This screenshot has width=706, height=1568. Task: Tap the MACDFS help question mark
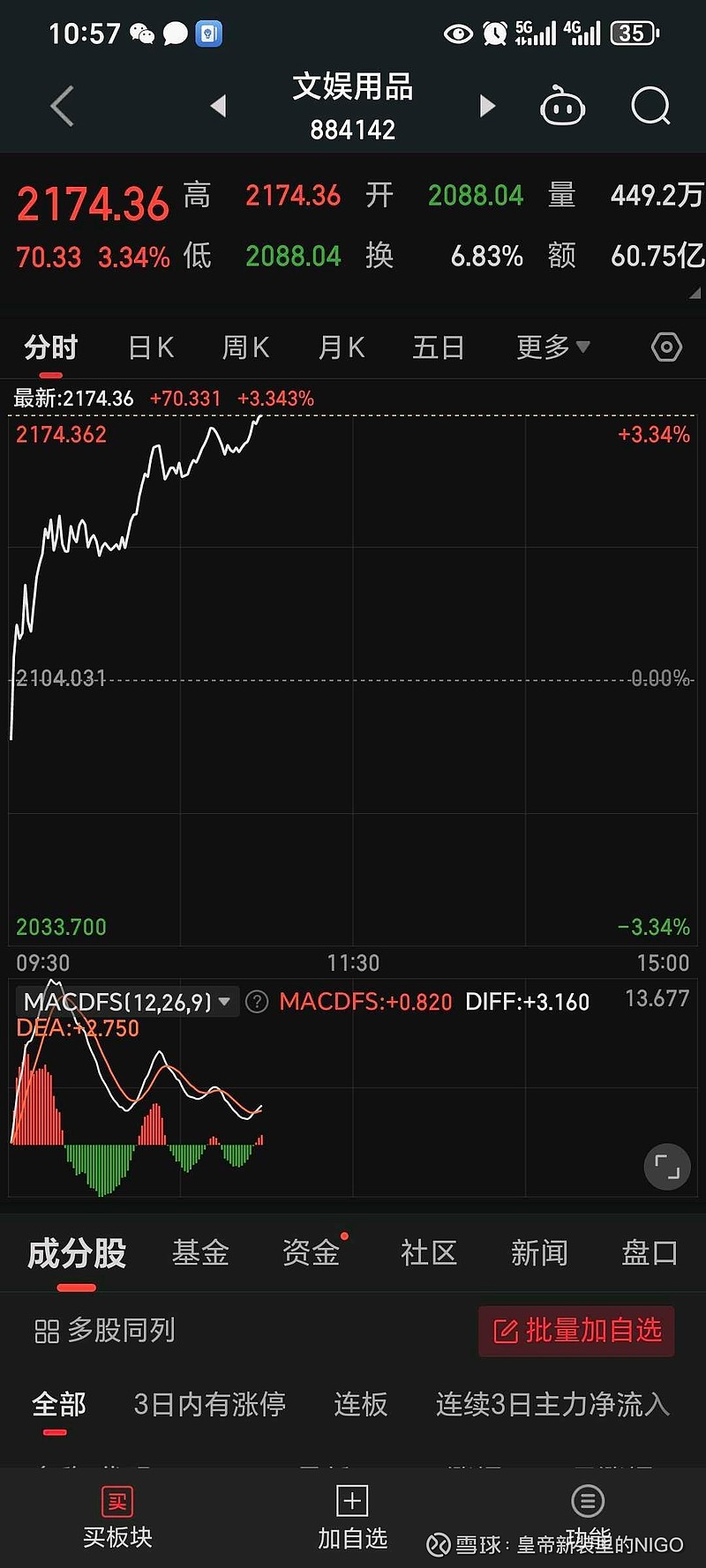click(x=257, y=1002)
